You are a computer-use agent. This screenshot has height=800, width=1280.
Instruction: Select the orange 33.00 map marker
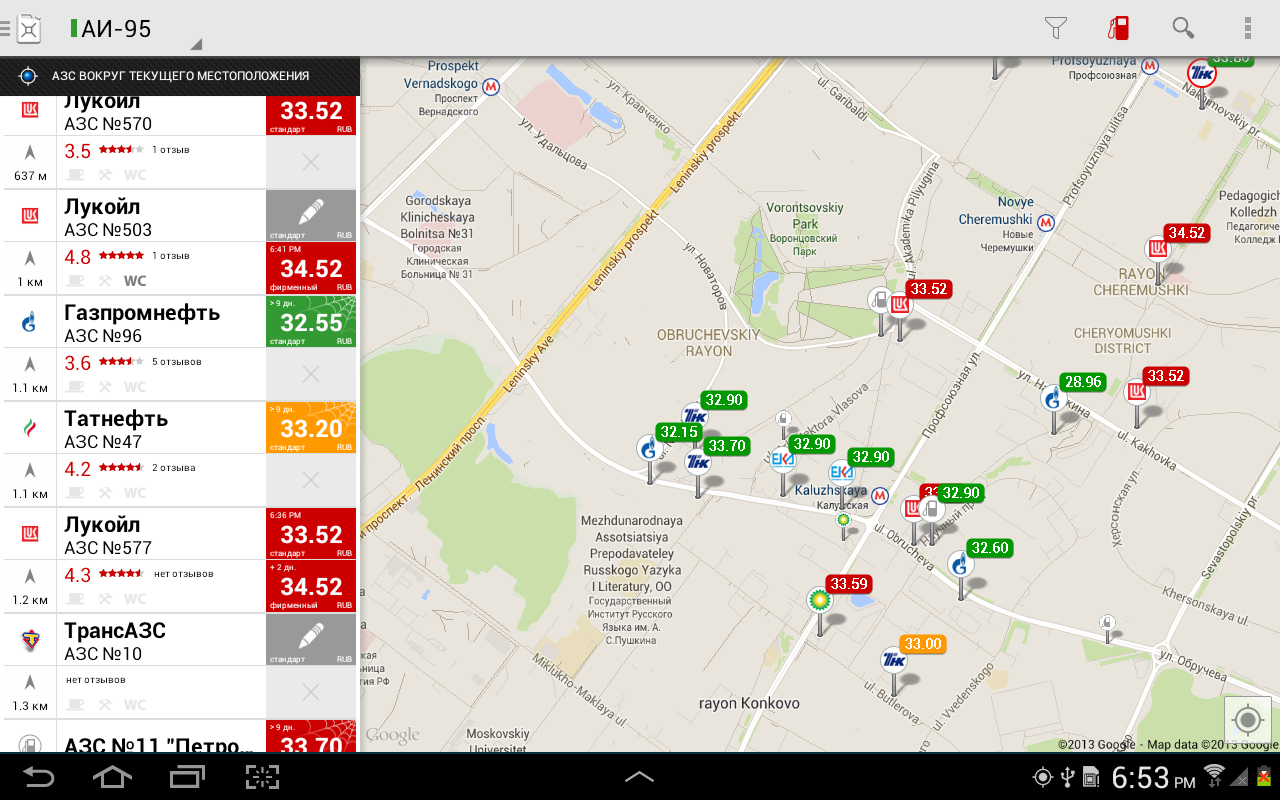[921, 644]
